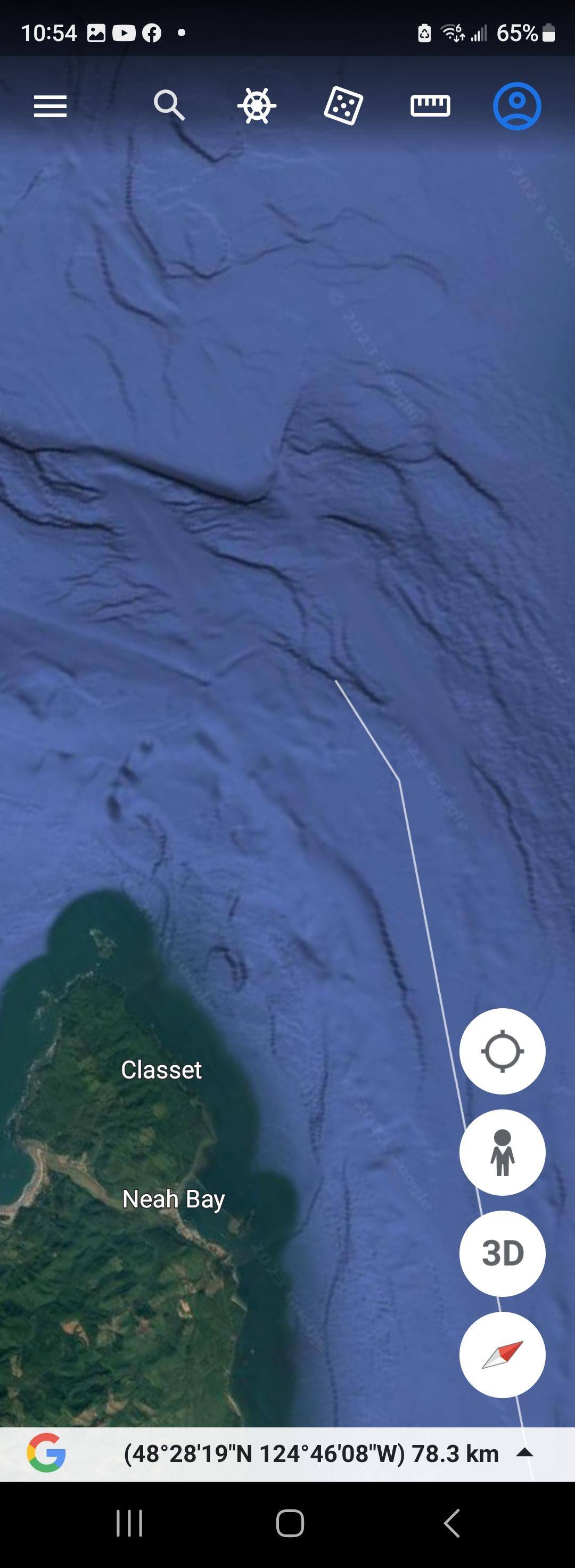Open the hamburger menu
The height and width of the screenshot is (1568, 575).
(50, 107)
